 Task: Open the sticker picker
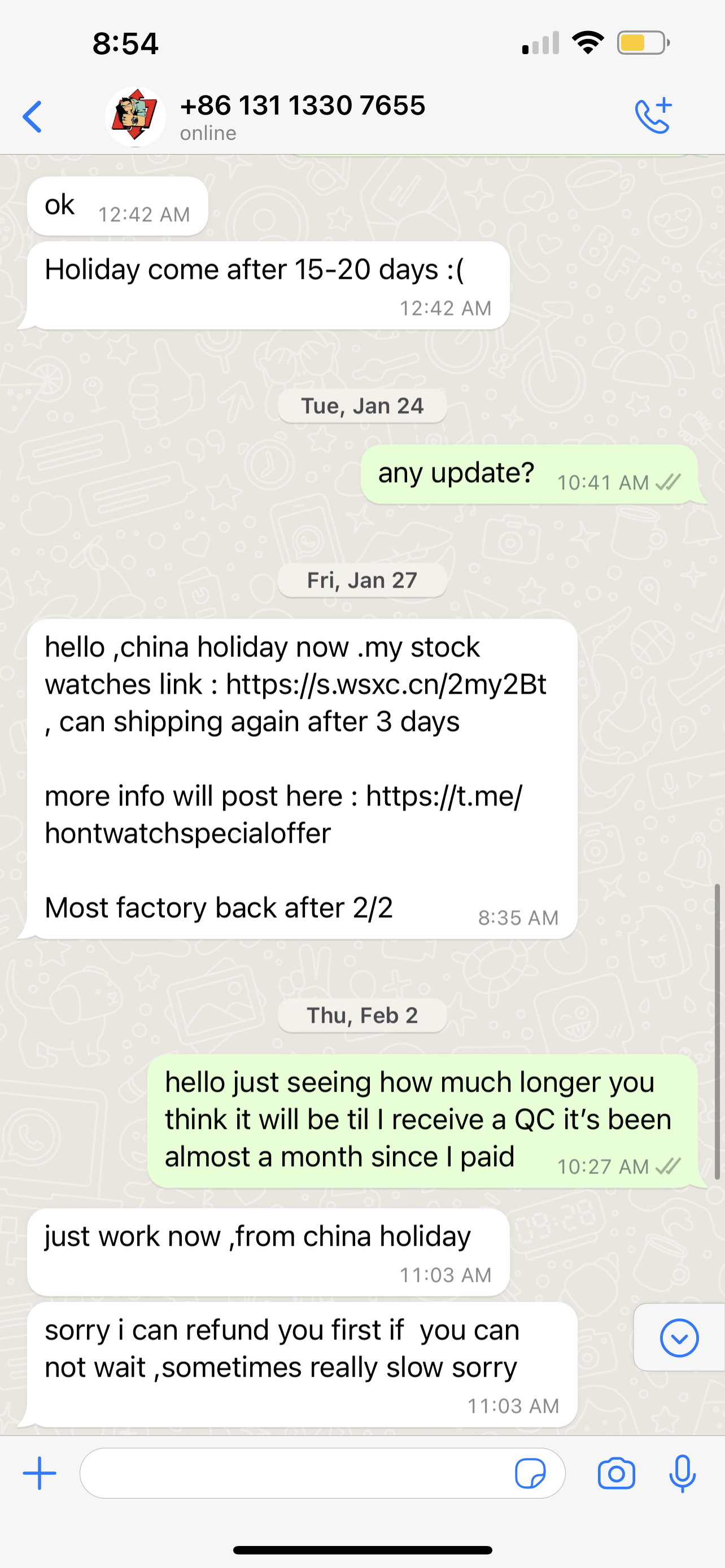tap(530, 1474)
